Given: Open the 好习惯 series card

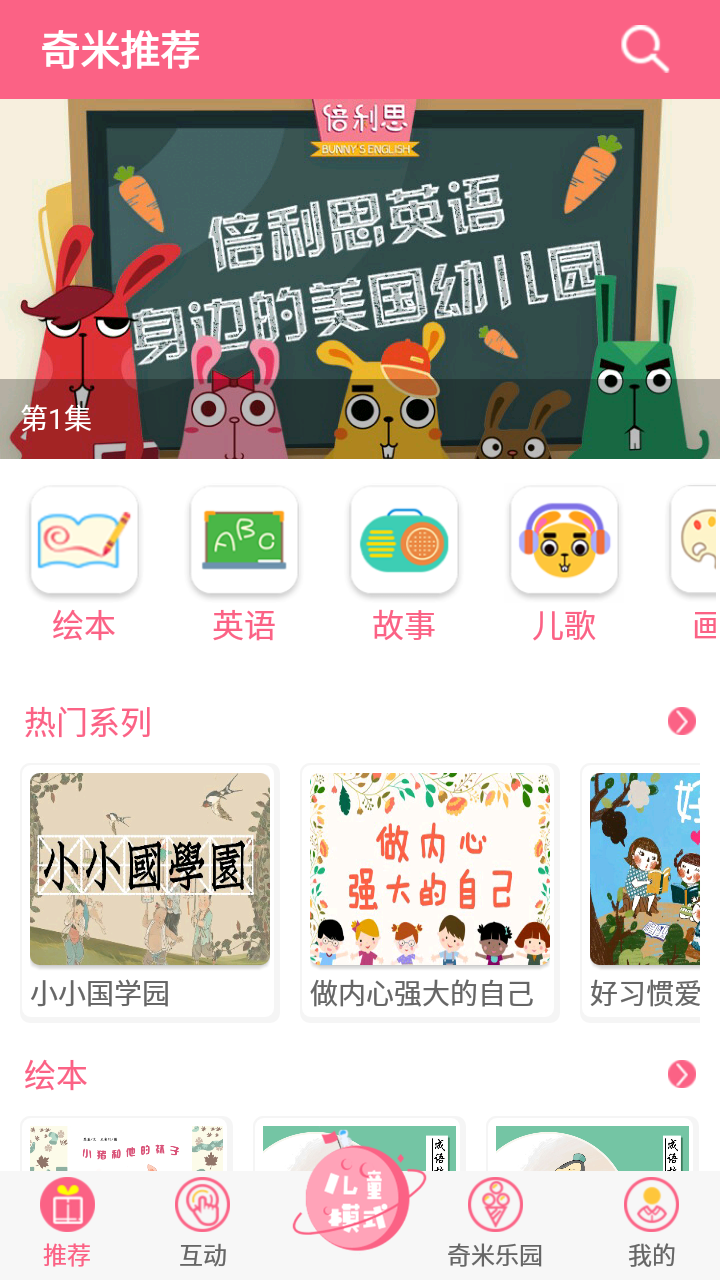Looking at the screenshot, I should [x=645, y=892].
